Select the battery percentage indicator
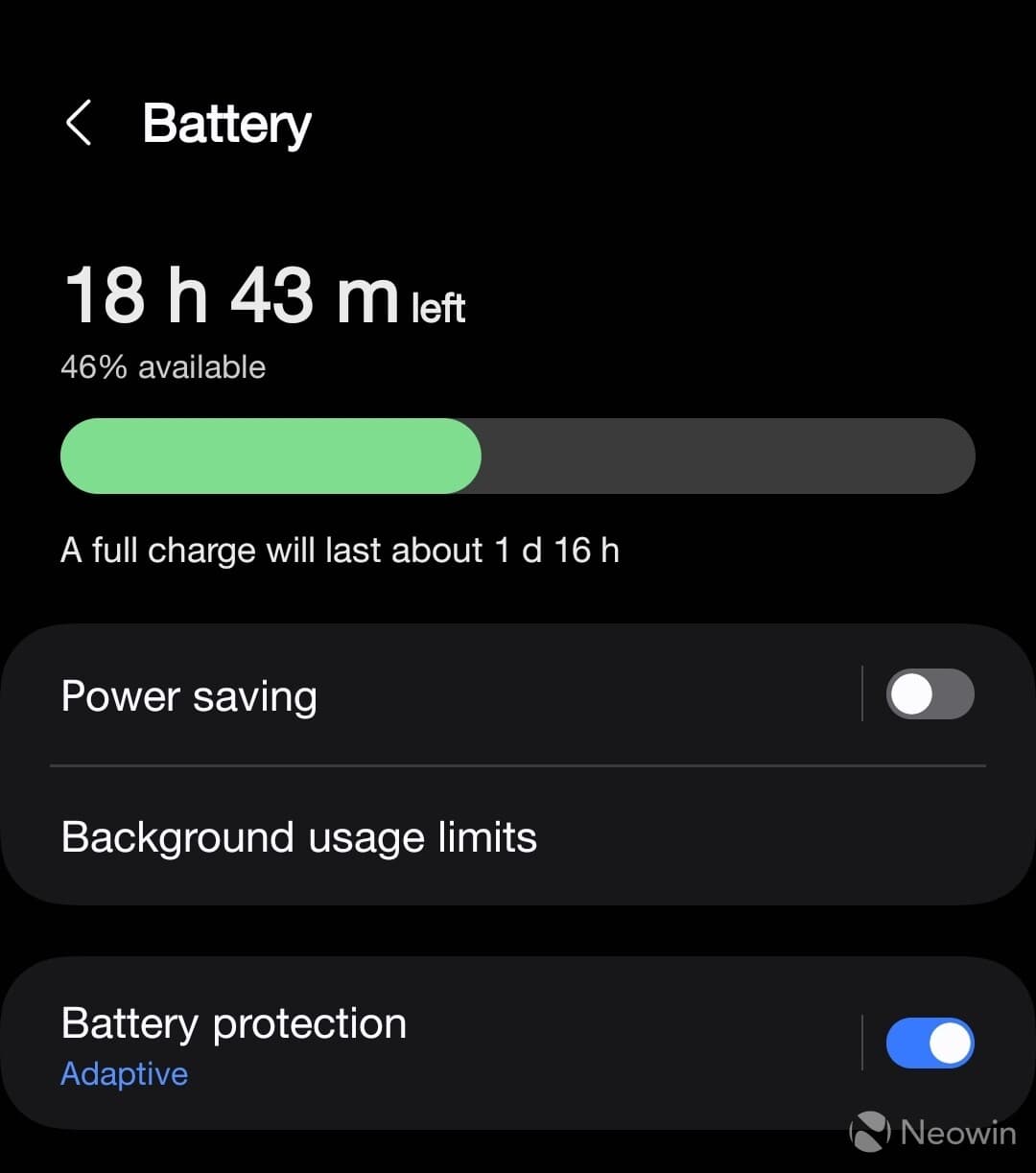 pyautogui.click(x=162, y=366)
